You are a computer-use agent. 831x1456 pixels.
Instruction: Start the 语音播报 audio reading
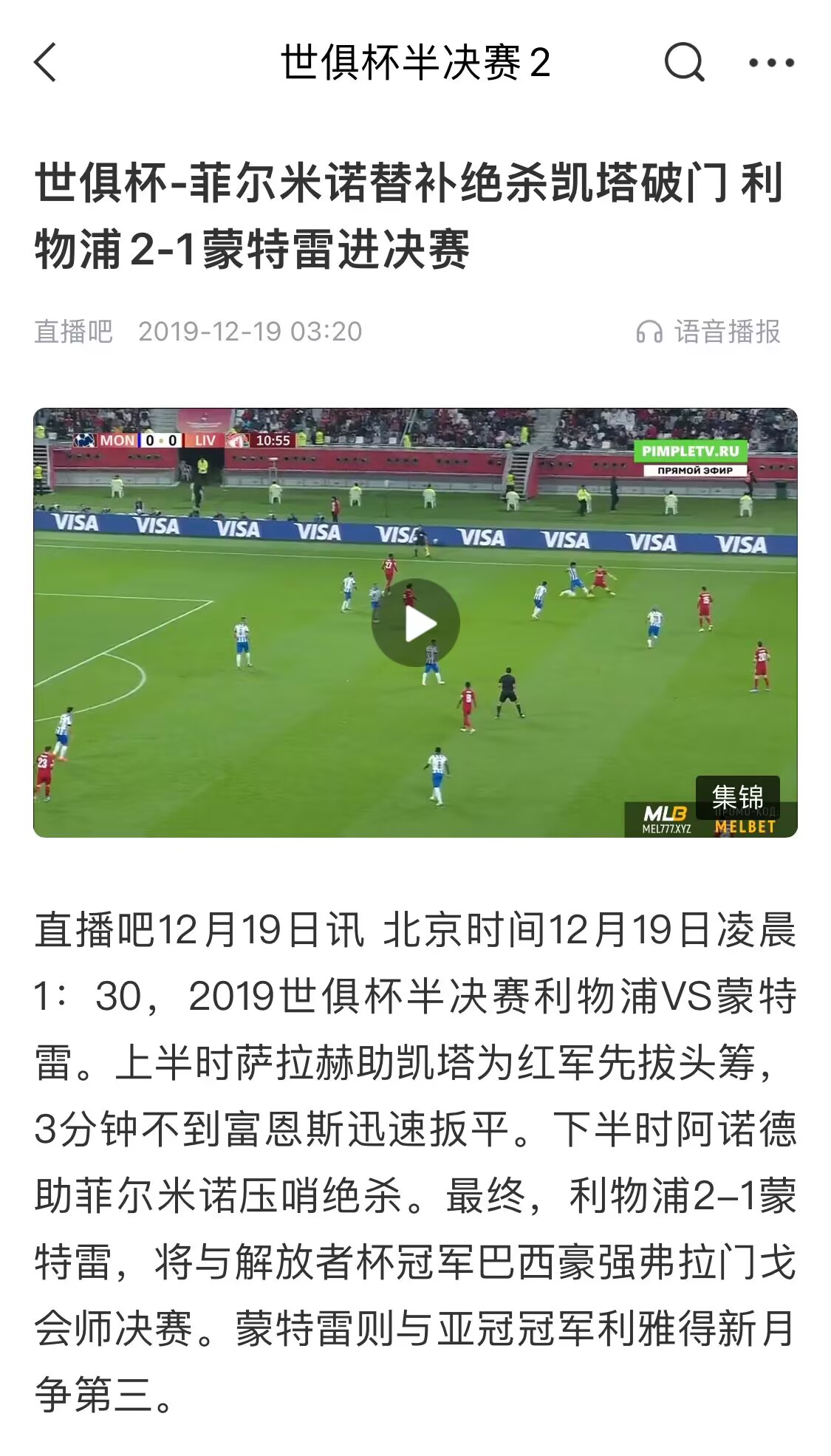click(708, 332)
